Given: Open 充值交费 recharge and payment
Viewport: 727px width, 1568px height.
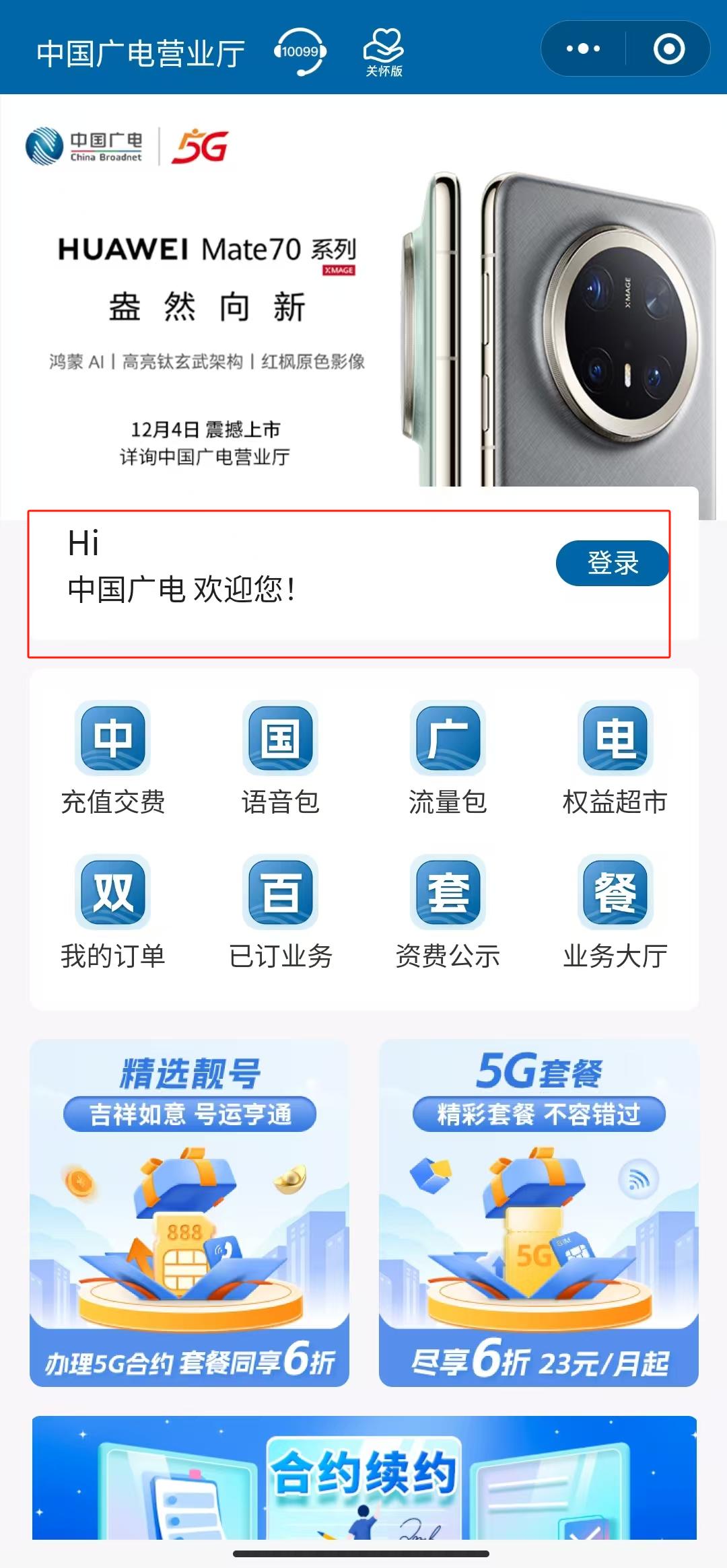Looking at the screenshot, I should [113, 758].
